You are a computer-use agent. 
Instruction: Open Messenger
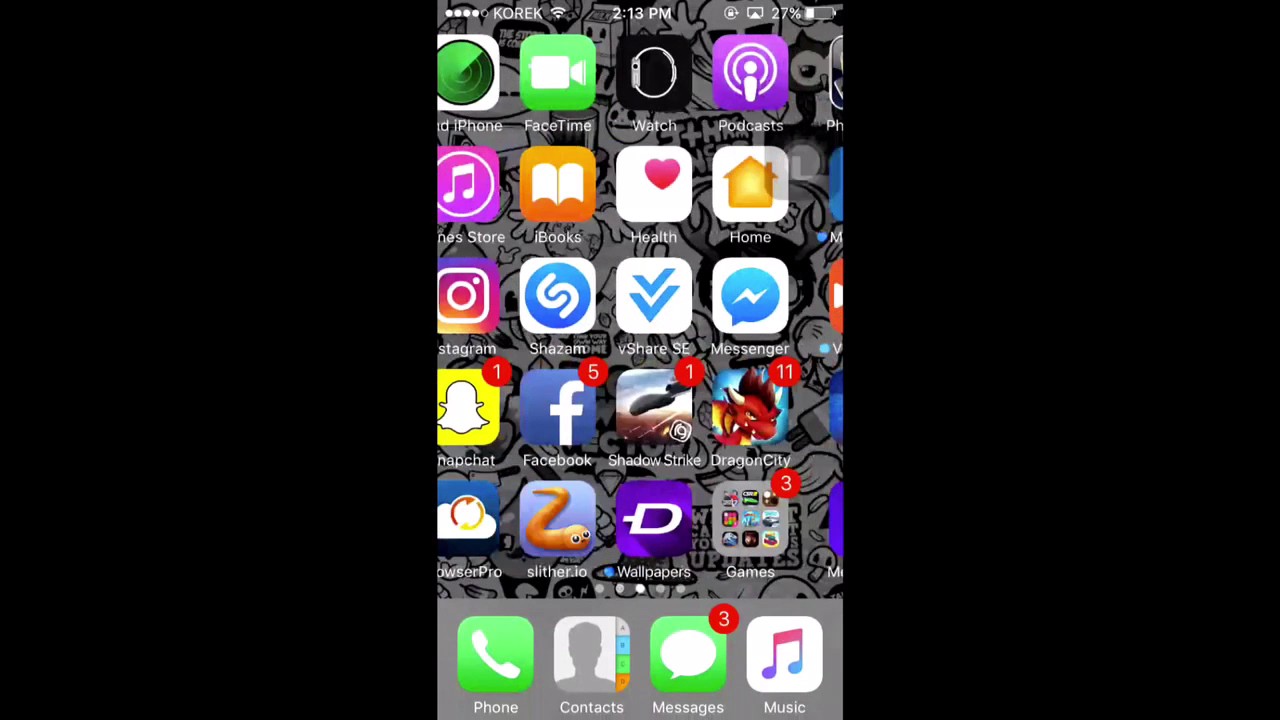[750, 297]
